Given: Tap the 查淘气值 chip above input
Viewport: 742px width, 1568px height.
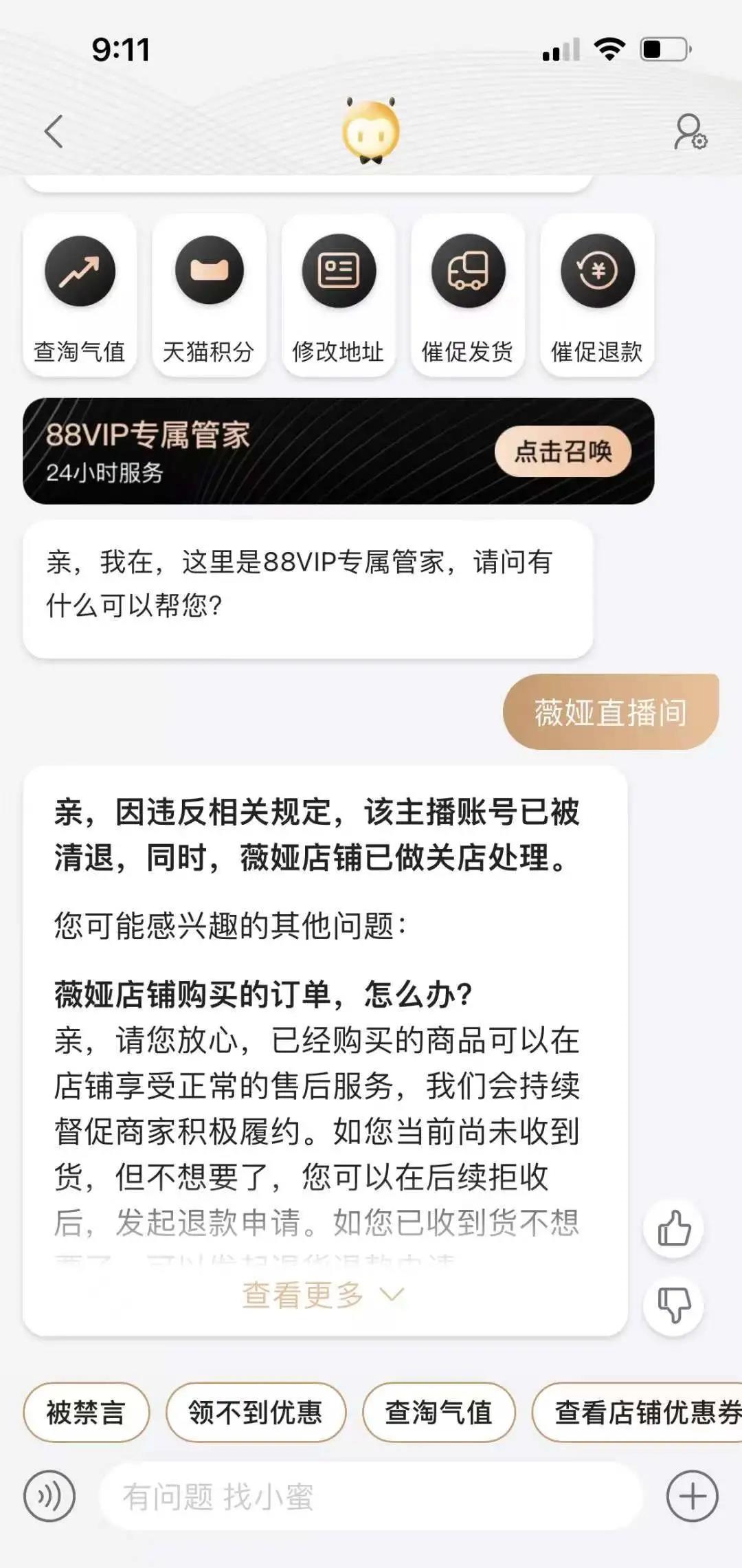Looking at the screenshot, I should coord(438,1413).
